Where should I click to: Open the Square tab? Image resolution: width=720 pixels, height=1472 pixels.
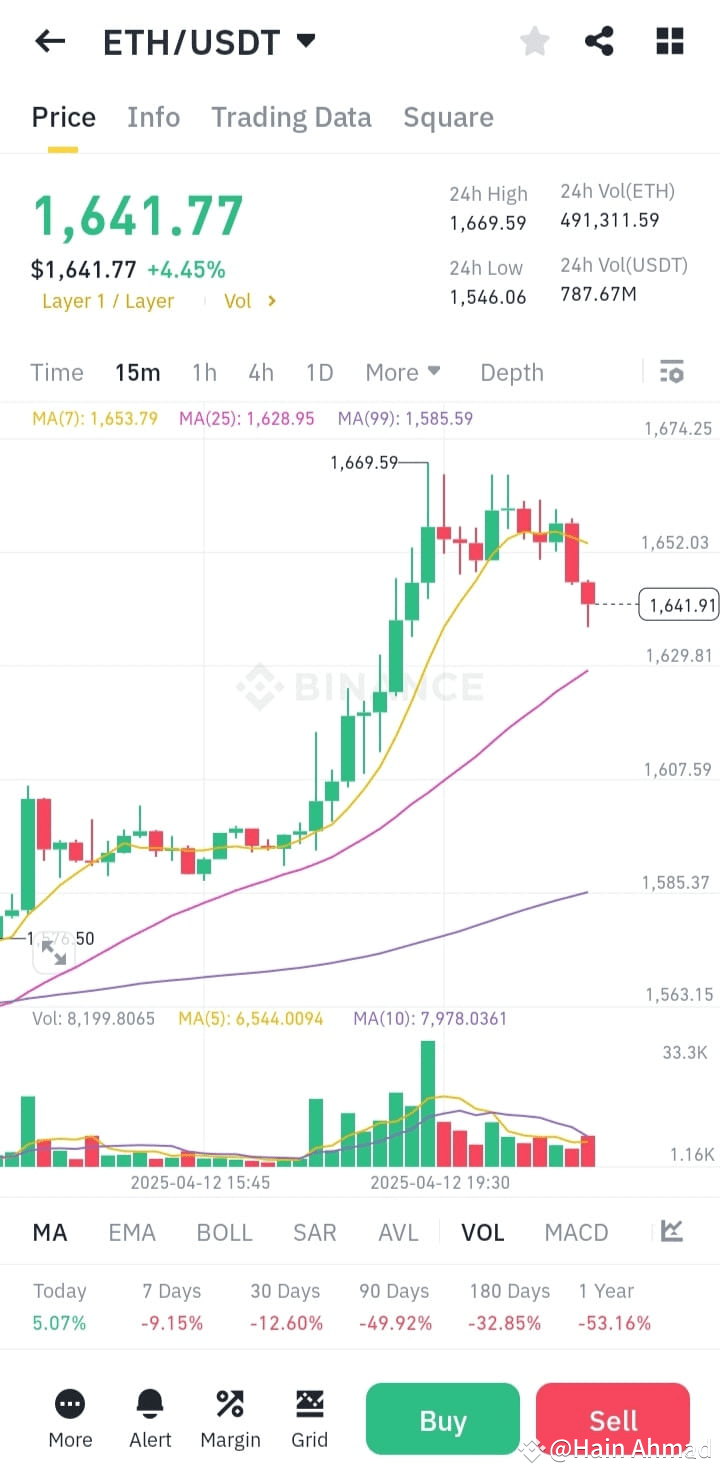coord(448,117)
